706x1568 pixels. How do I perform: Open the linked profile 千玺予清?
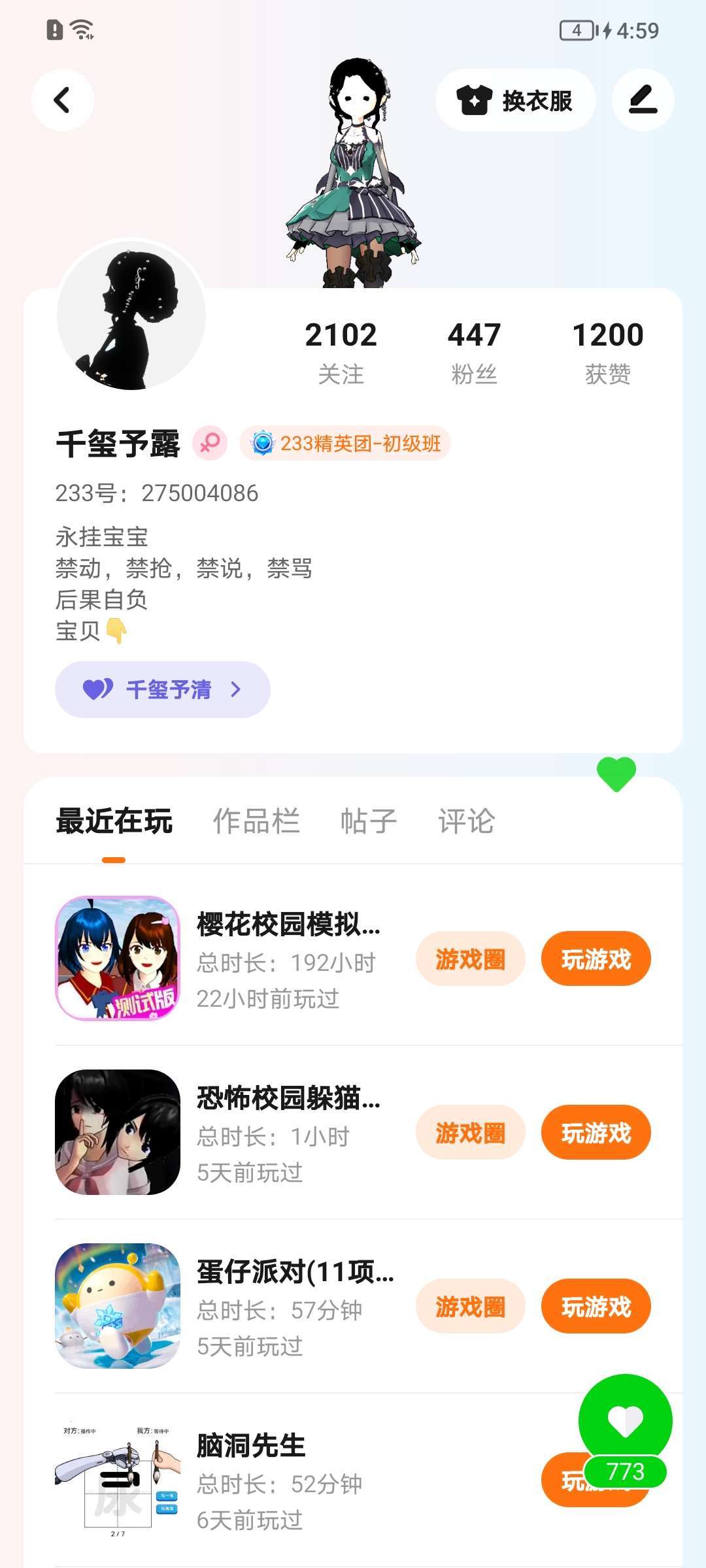point(162,689)
